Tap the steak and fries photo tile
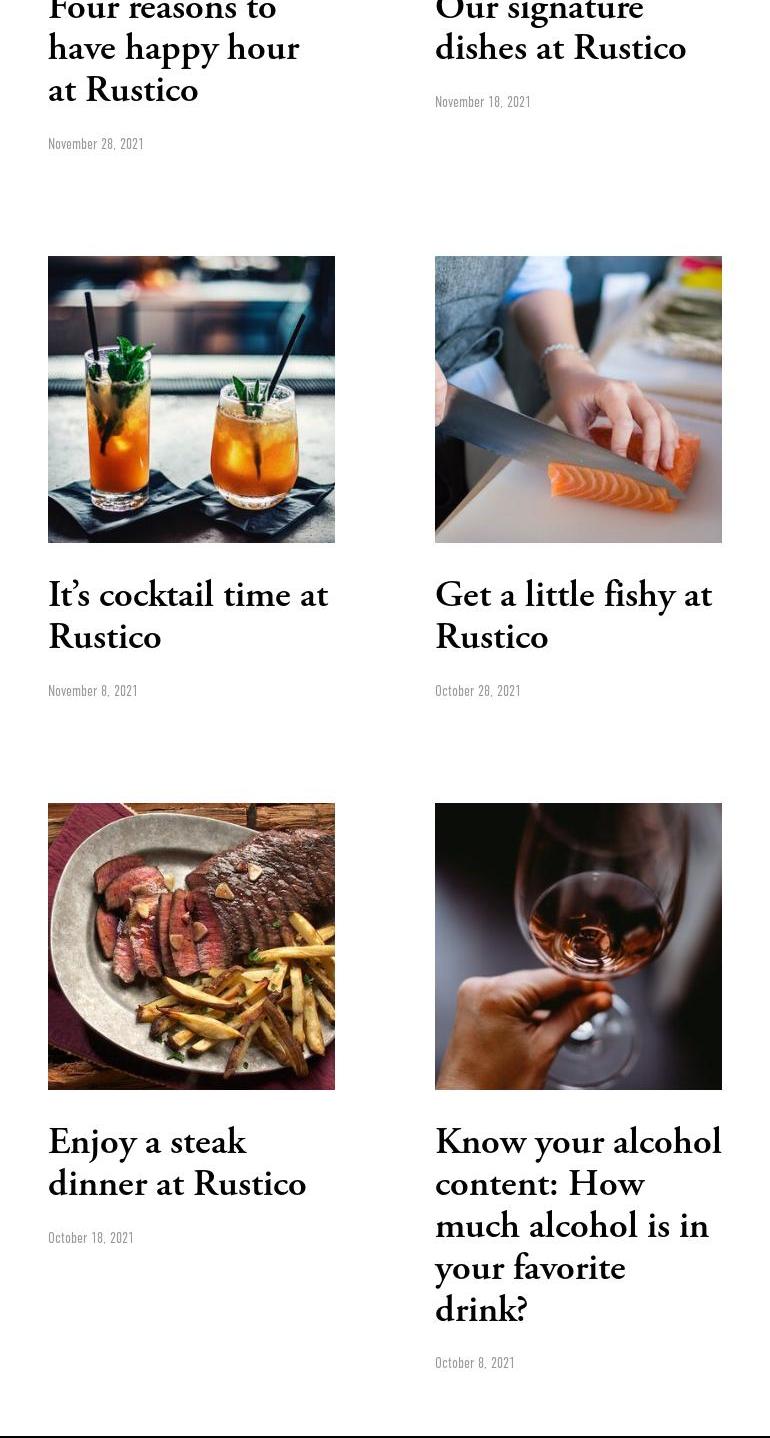The image size is (770, 1438). coord(191,946)
